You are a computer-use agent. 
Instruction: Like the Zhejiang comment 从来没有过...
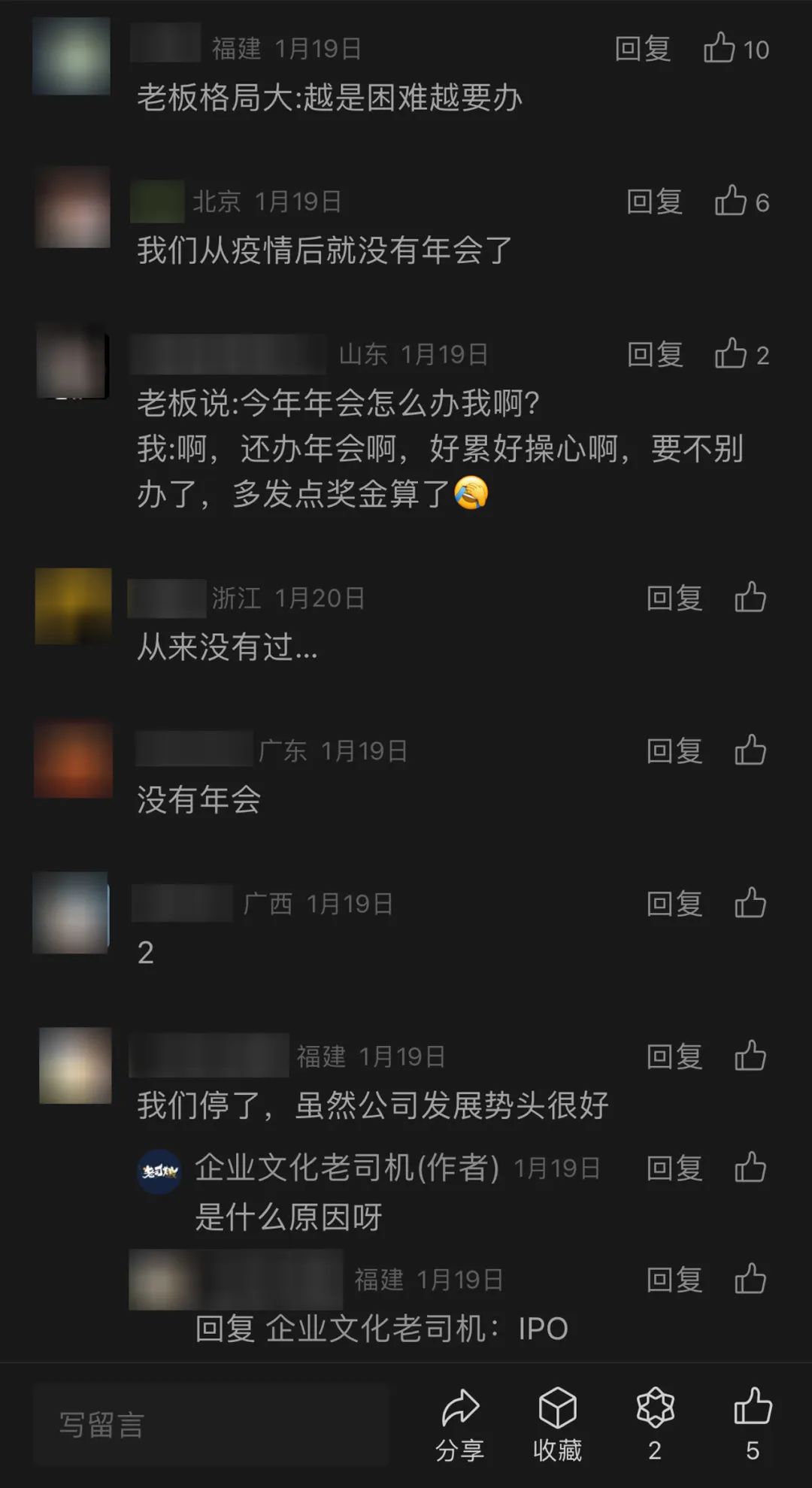pyautogui.click(x=750, y=599)
